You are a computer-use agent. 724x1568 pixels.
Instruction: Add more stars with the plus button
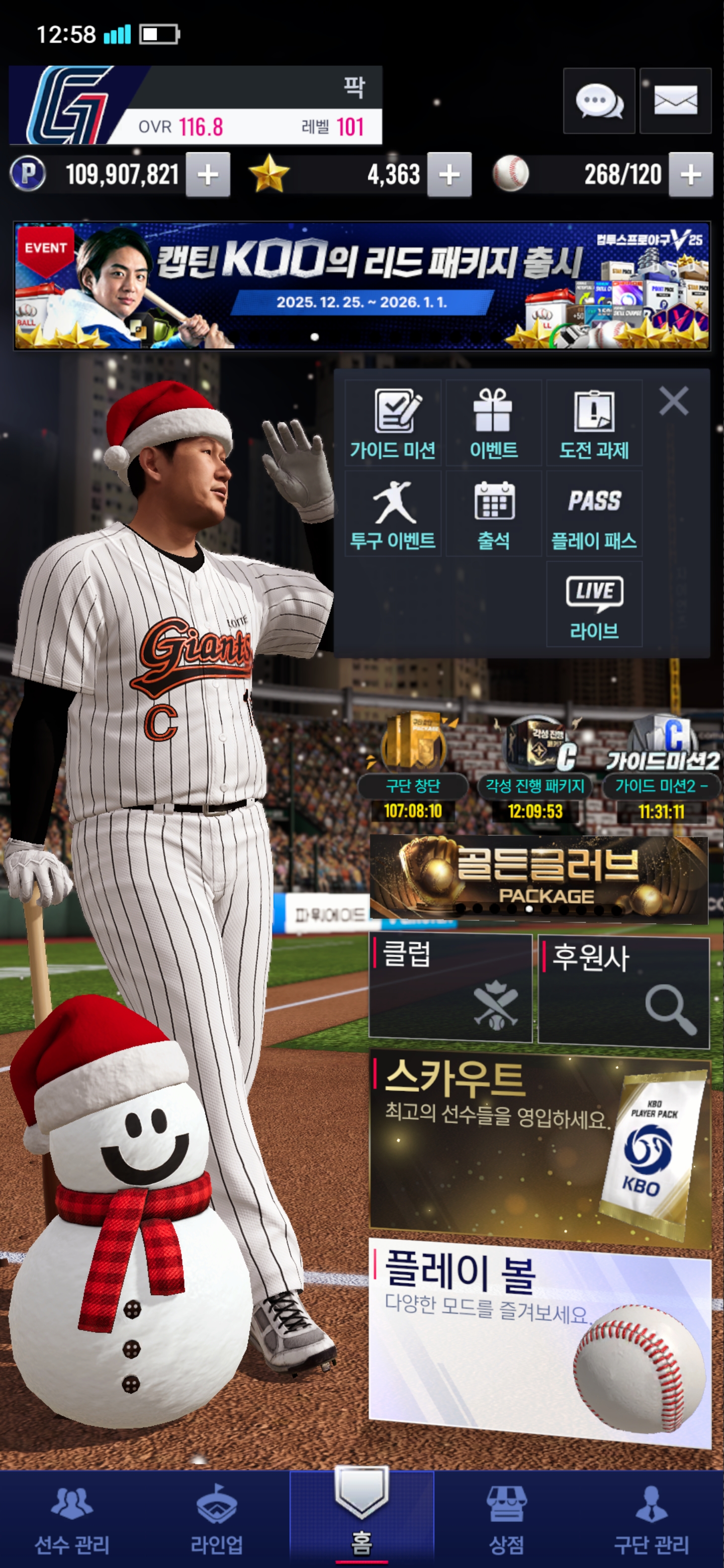(449, 175)
